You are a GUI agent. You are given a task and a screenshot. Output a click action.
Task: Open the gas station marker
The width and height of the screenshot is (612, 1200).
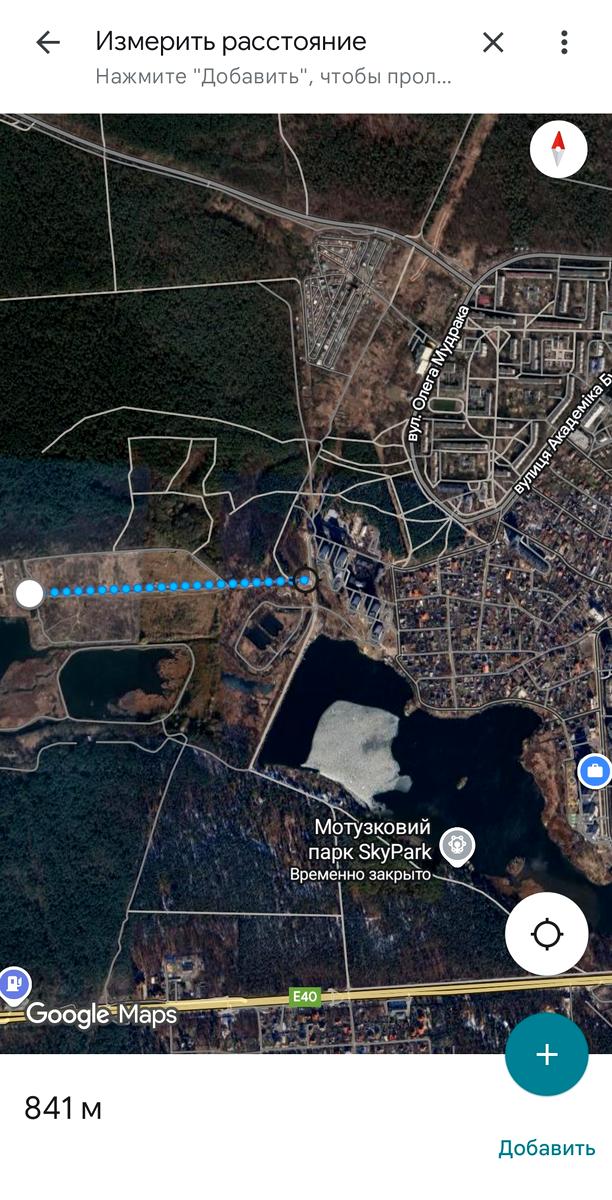point(14,984)
